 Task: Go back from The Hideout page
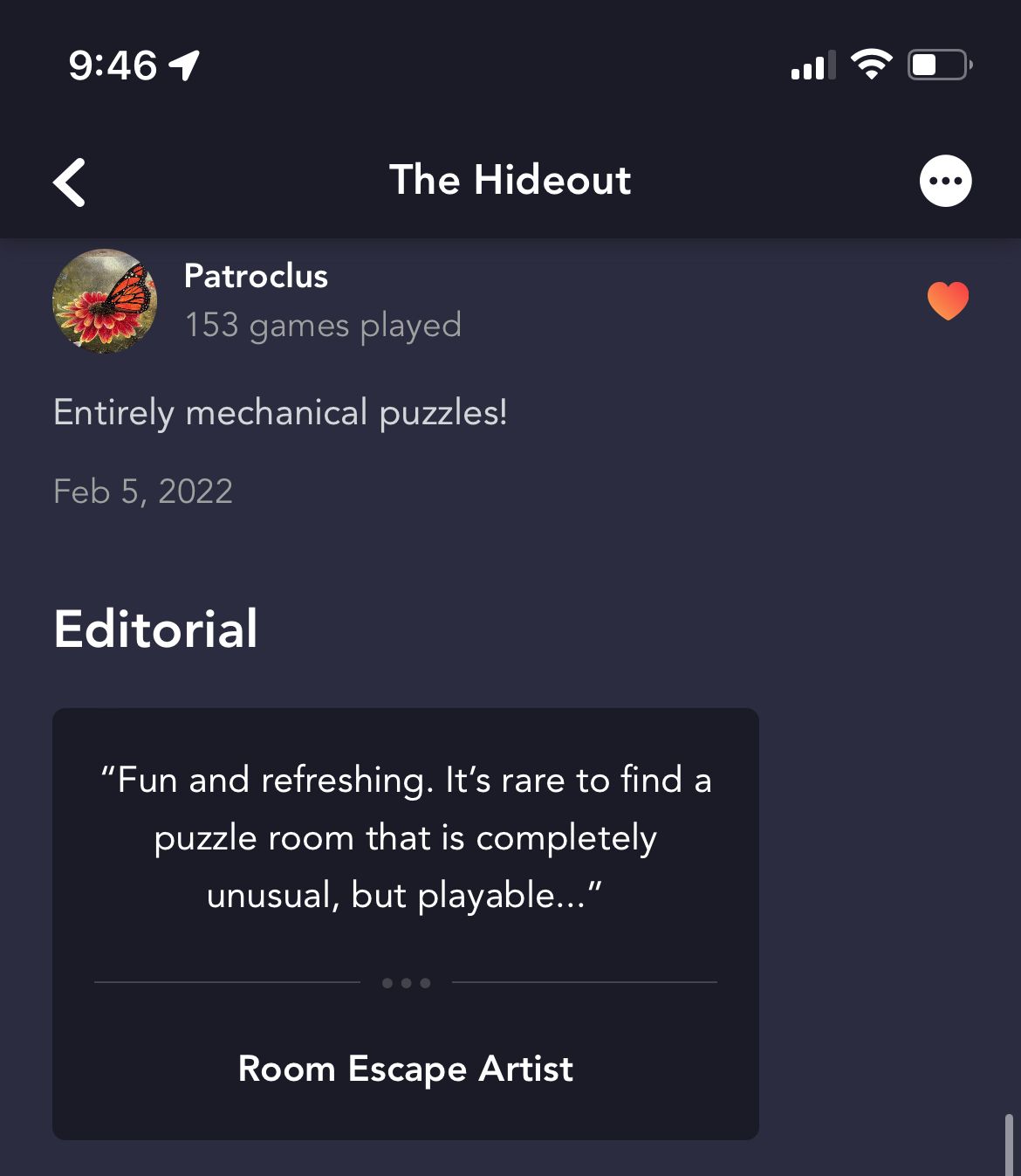click(70, 182)
